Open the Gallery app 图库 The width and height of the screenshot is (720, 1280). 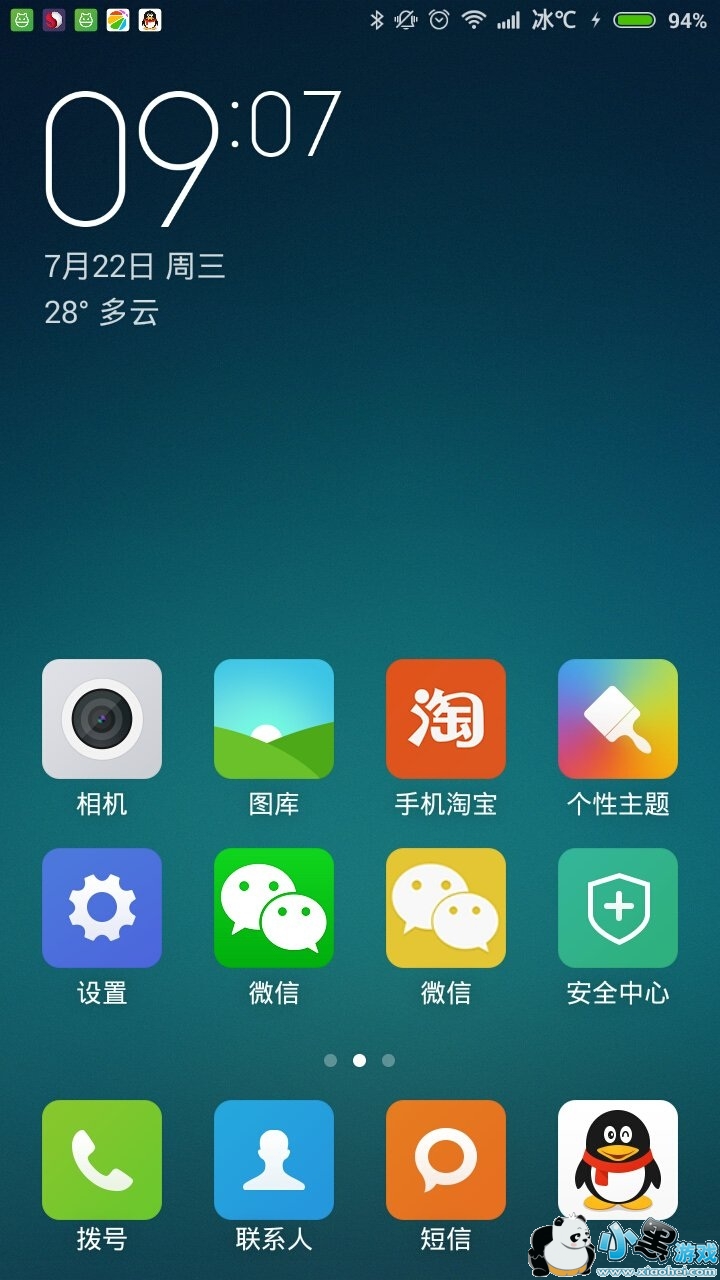point(274,718)
